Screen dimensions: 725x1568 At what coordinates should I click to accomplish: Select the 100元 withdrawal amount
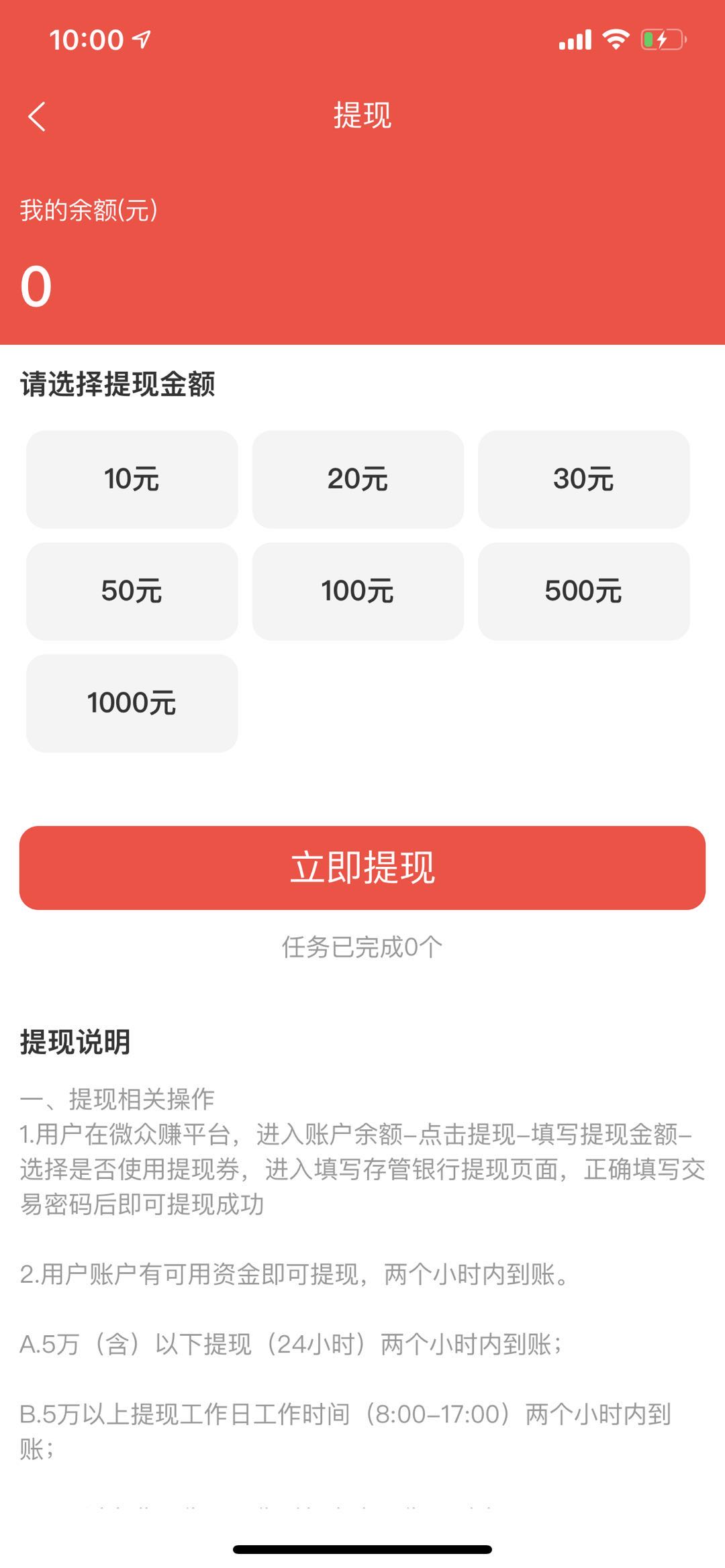(359, 590)
